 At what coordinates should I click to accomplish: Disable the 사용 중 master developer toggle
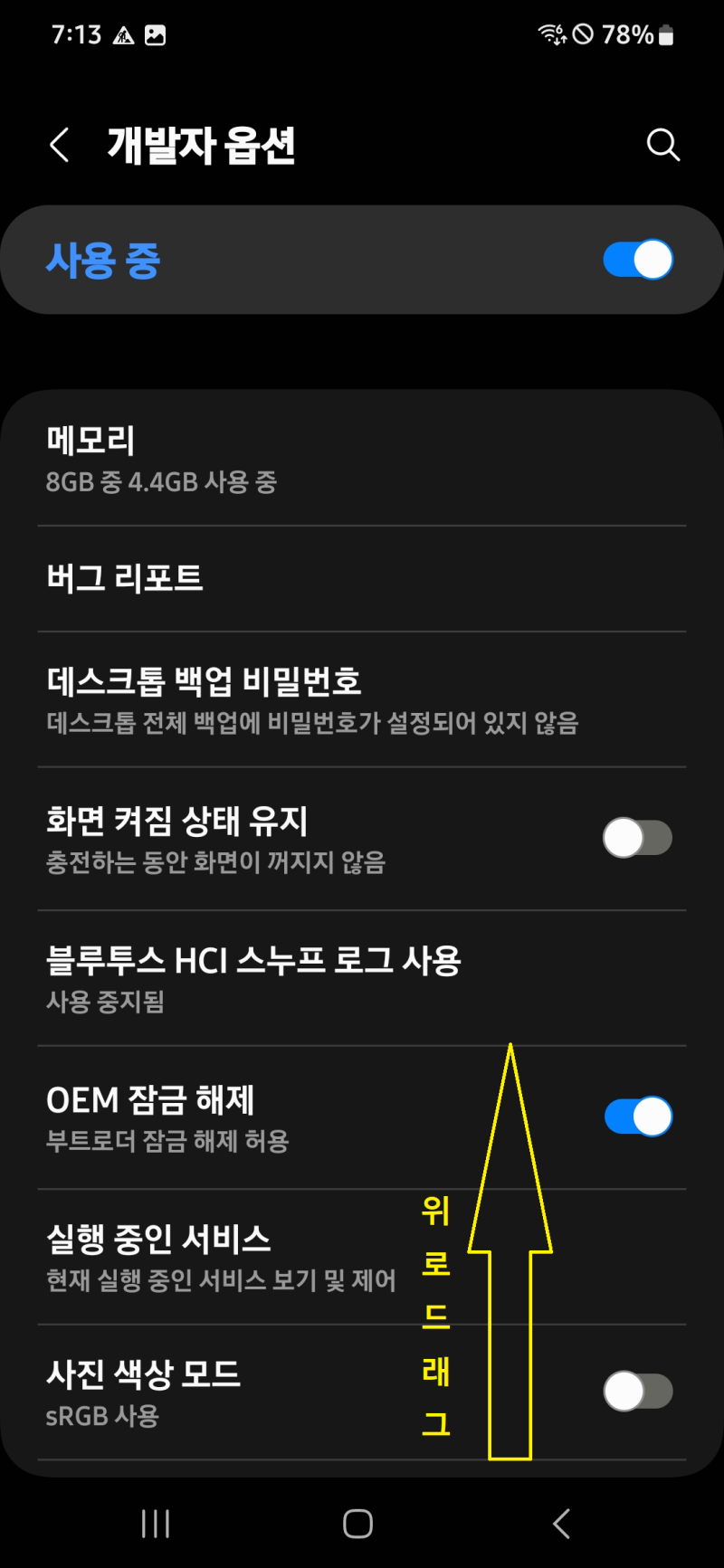point(636,260)
